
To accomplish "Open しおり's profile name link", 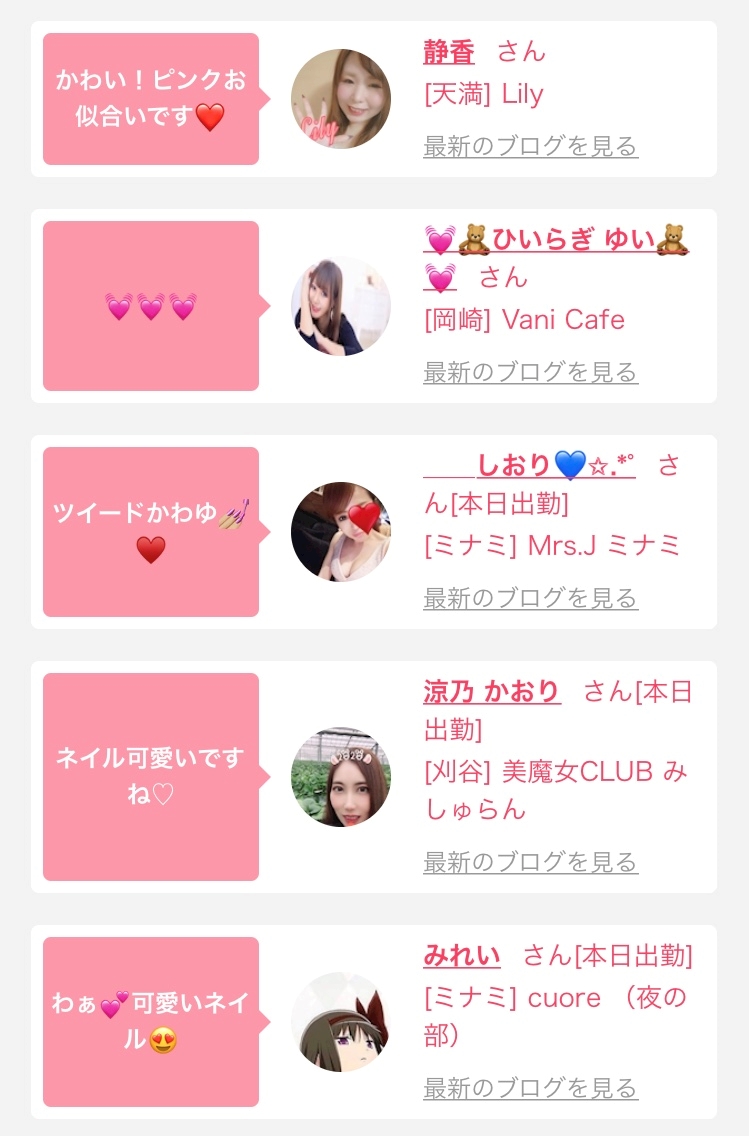I will 529,465.
